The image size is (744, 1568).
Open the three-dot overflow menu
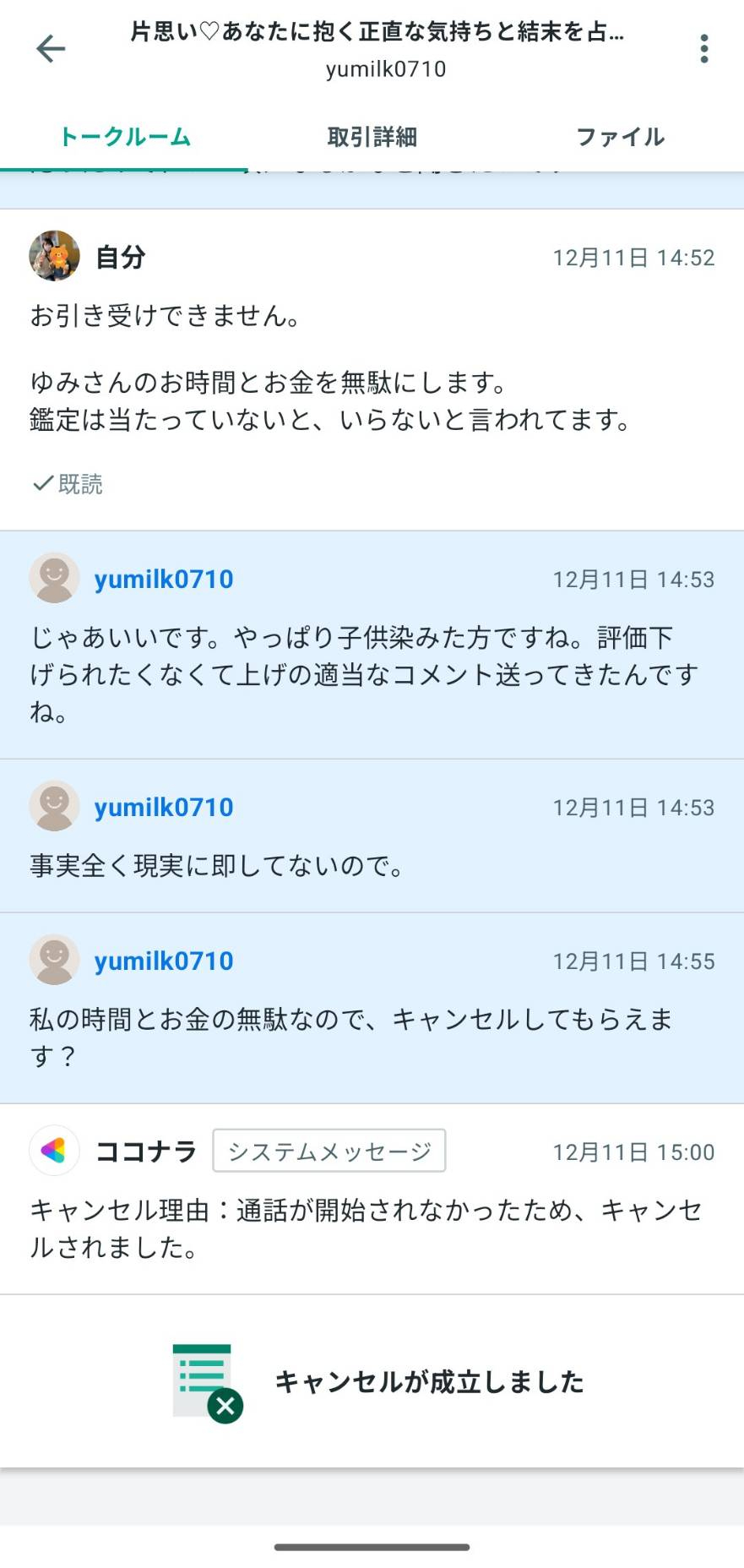click(702, 48)
